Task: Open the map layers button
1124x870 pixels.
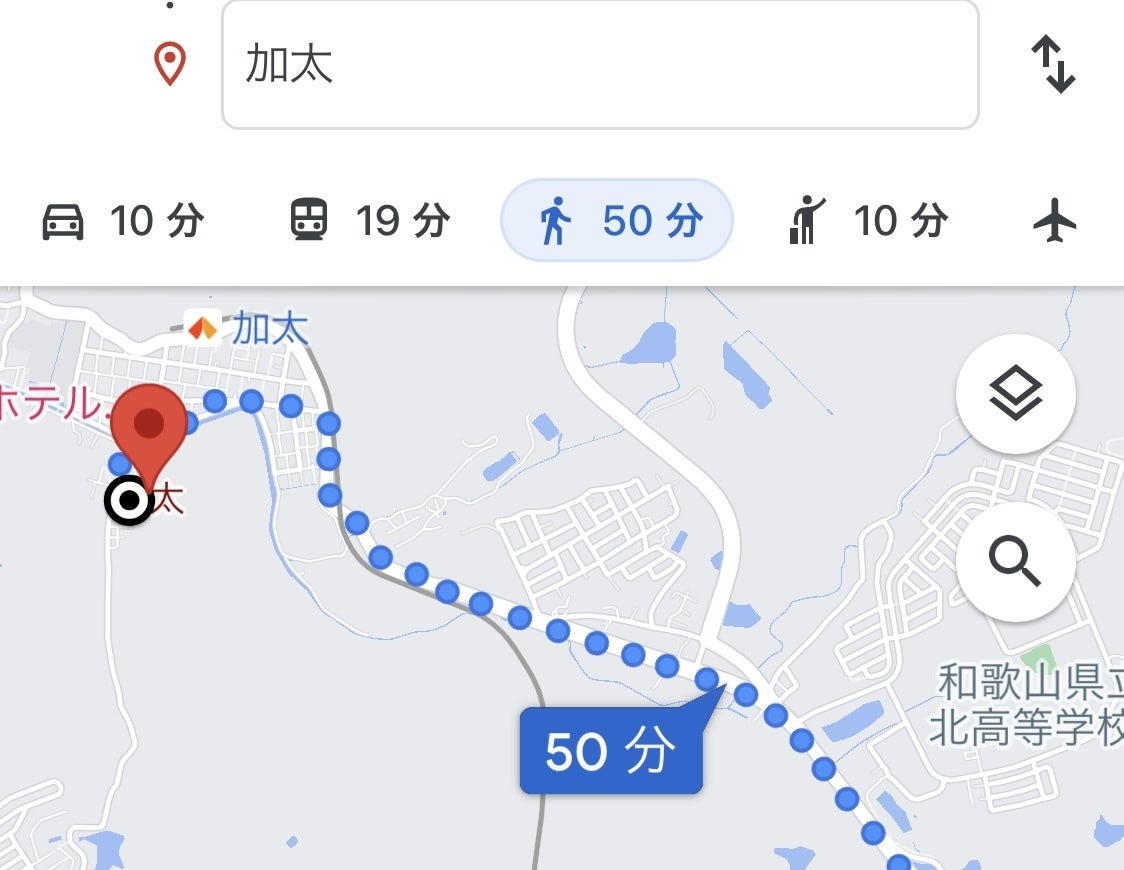Action: pyautogui.click(x=1015, y=394)
